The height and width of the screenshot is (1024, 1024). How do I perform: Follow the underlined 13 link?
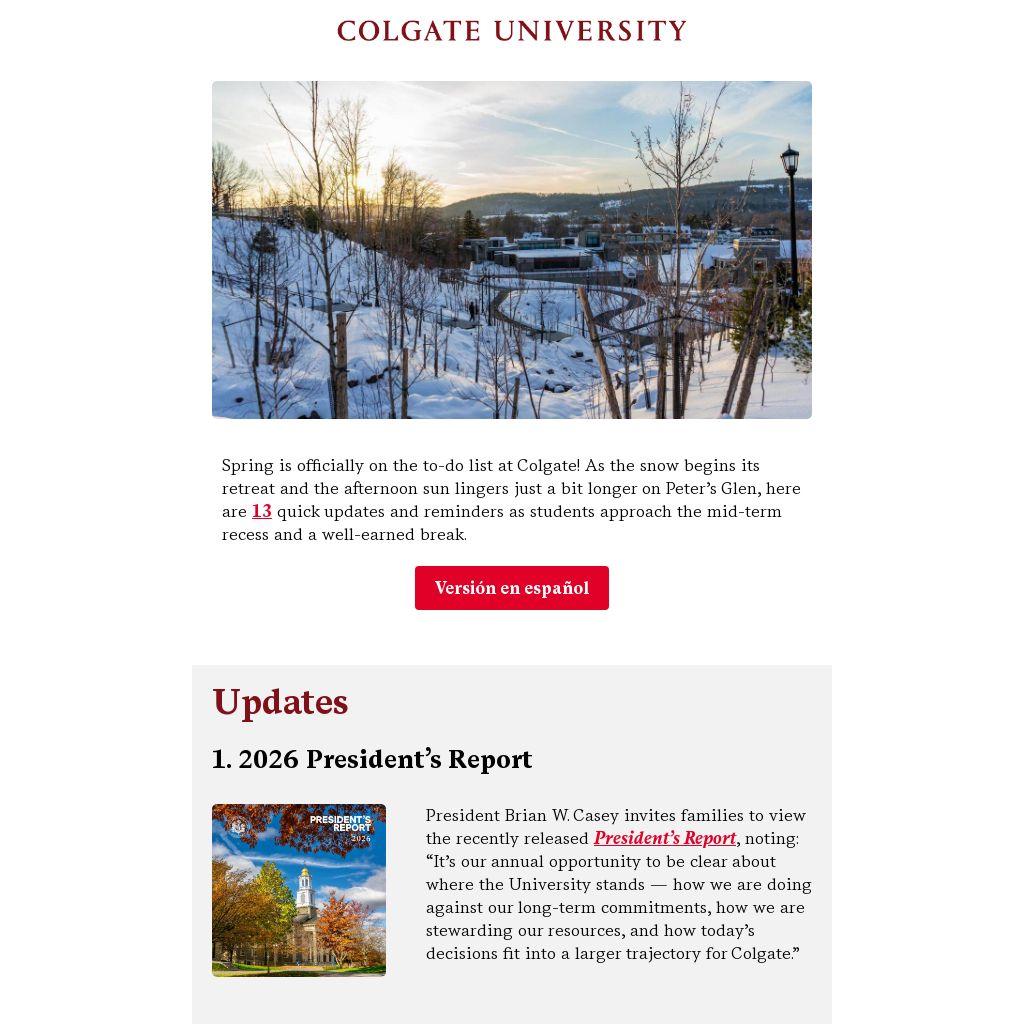coord(261,511)
